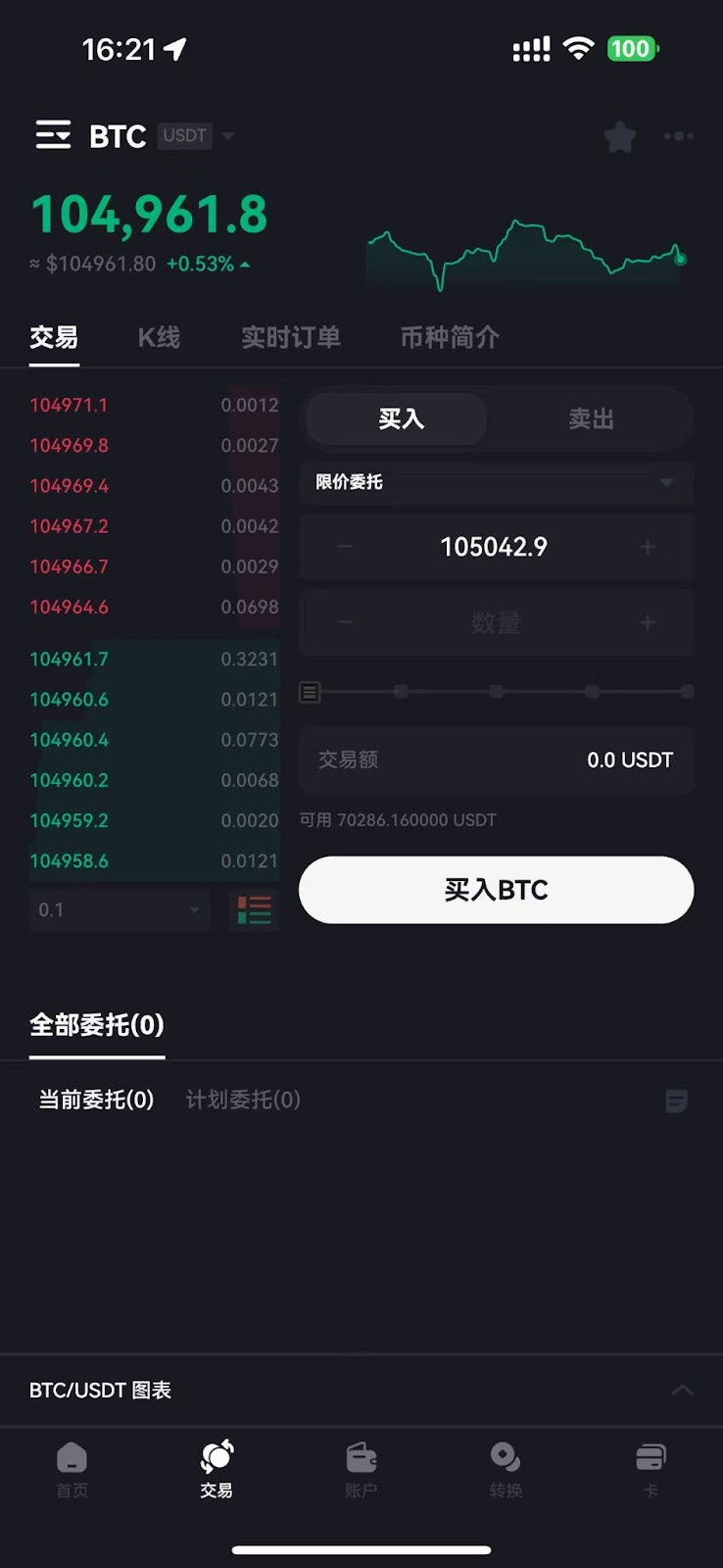
Task: Go to the 首页 home tab
Action: point(72,1470)
